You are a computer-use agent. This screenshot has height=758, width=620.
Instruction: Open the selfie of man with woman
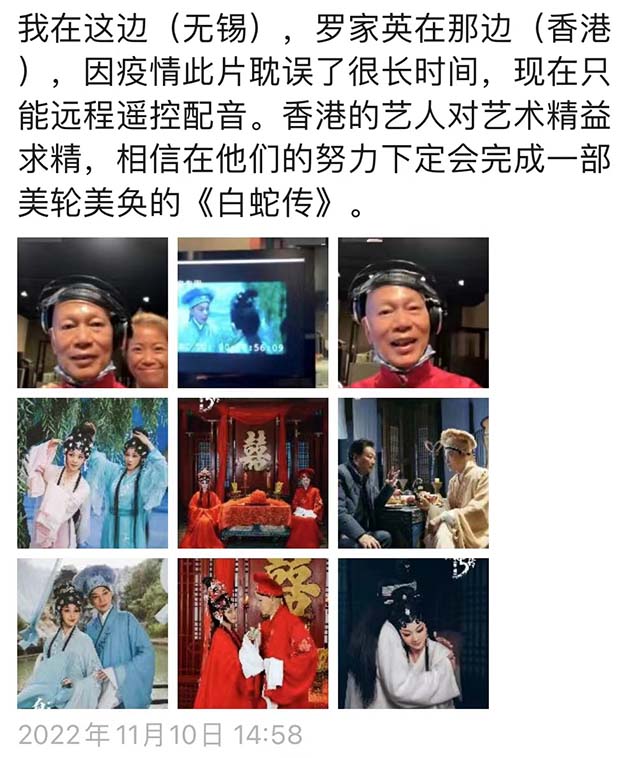pyautogui.click(x=93, y=312)
